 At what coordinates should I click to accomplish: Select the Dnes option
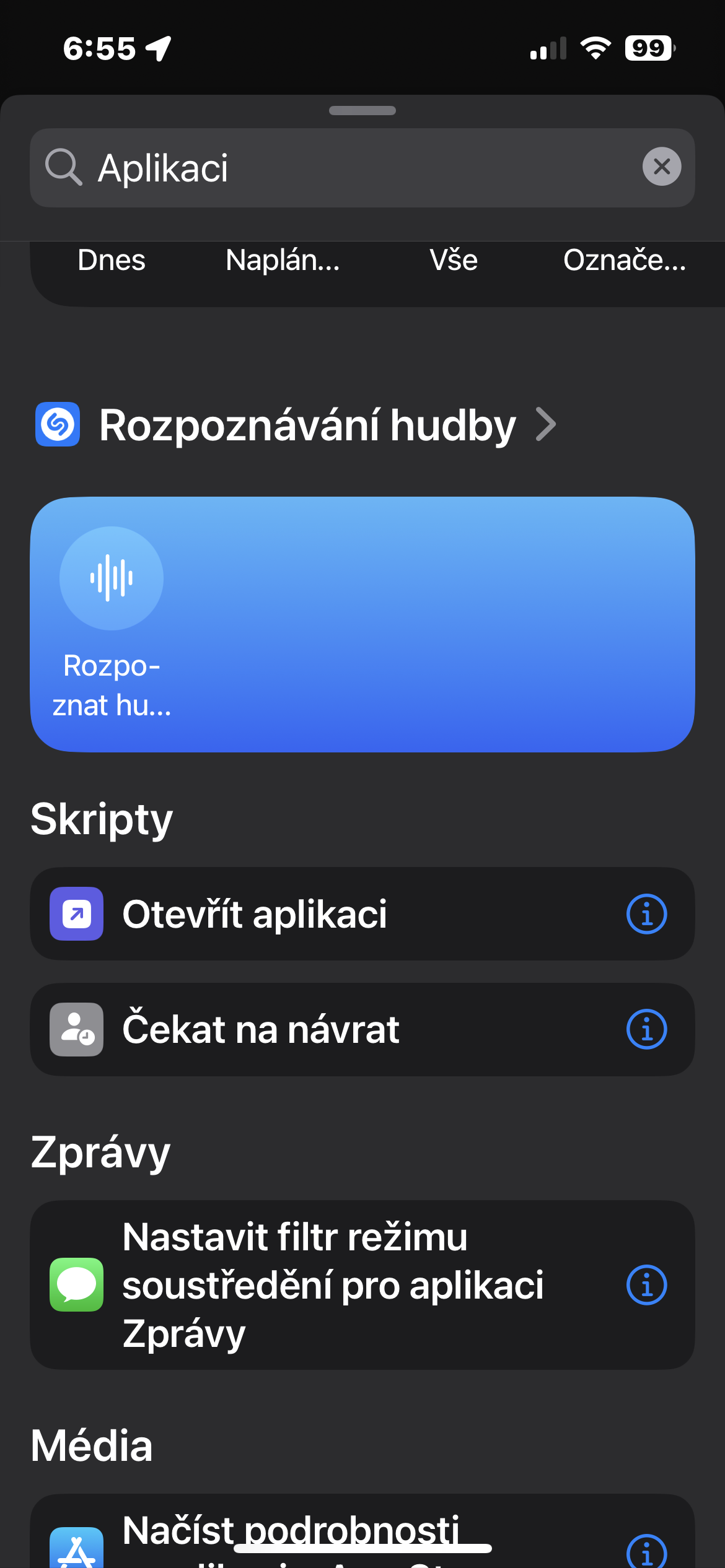click(112, 260)
